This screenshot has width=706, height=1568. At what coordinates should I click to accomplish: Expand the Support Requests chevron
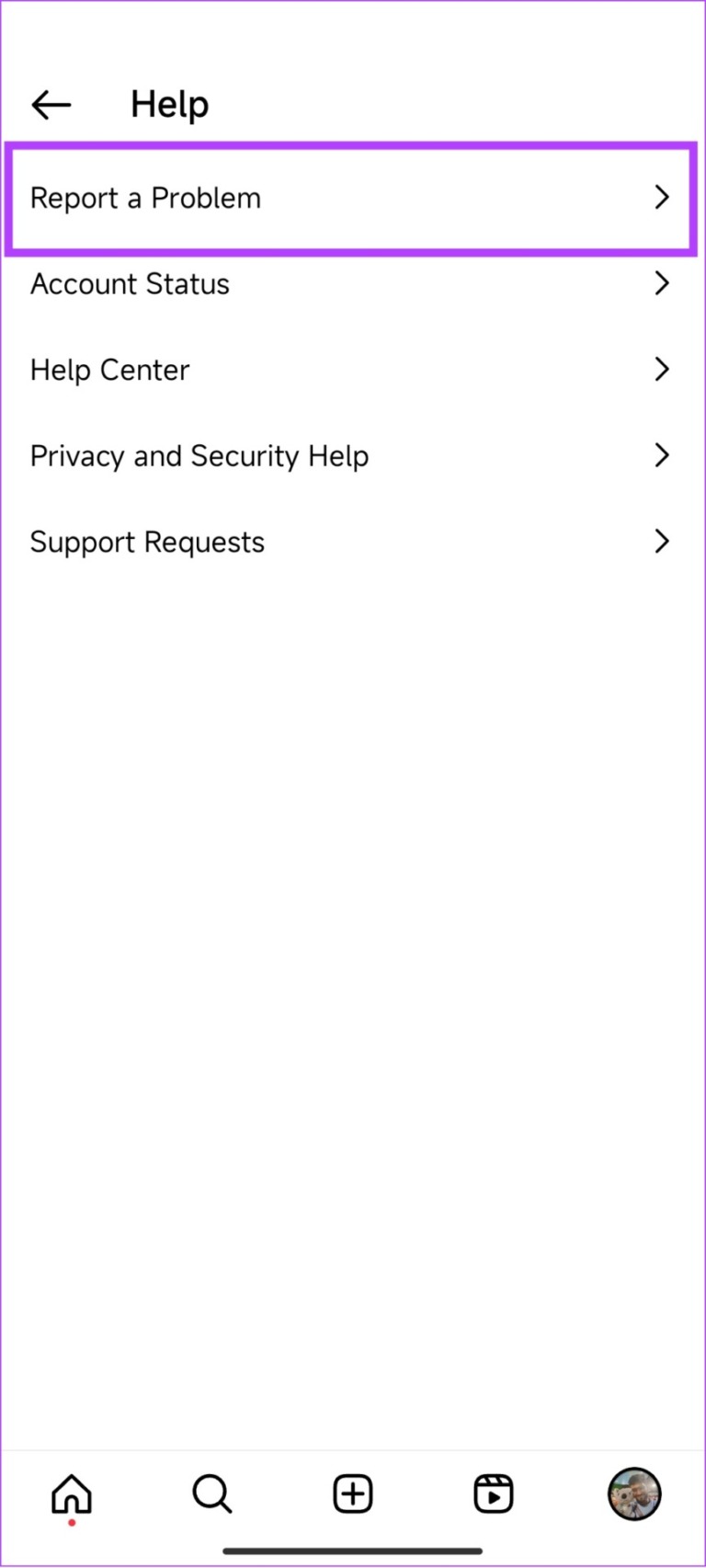(662, 541)
